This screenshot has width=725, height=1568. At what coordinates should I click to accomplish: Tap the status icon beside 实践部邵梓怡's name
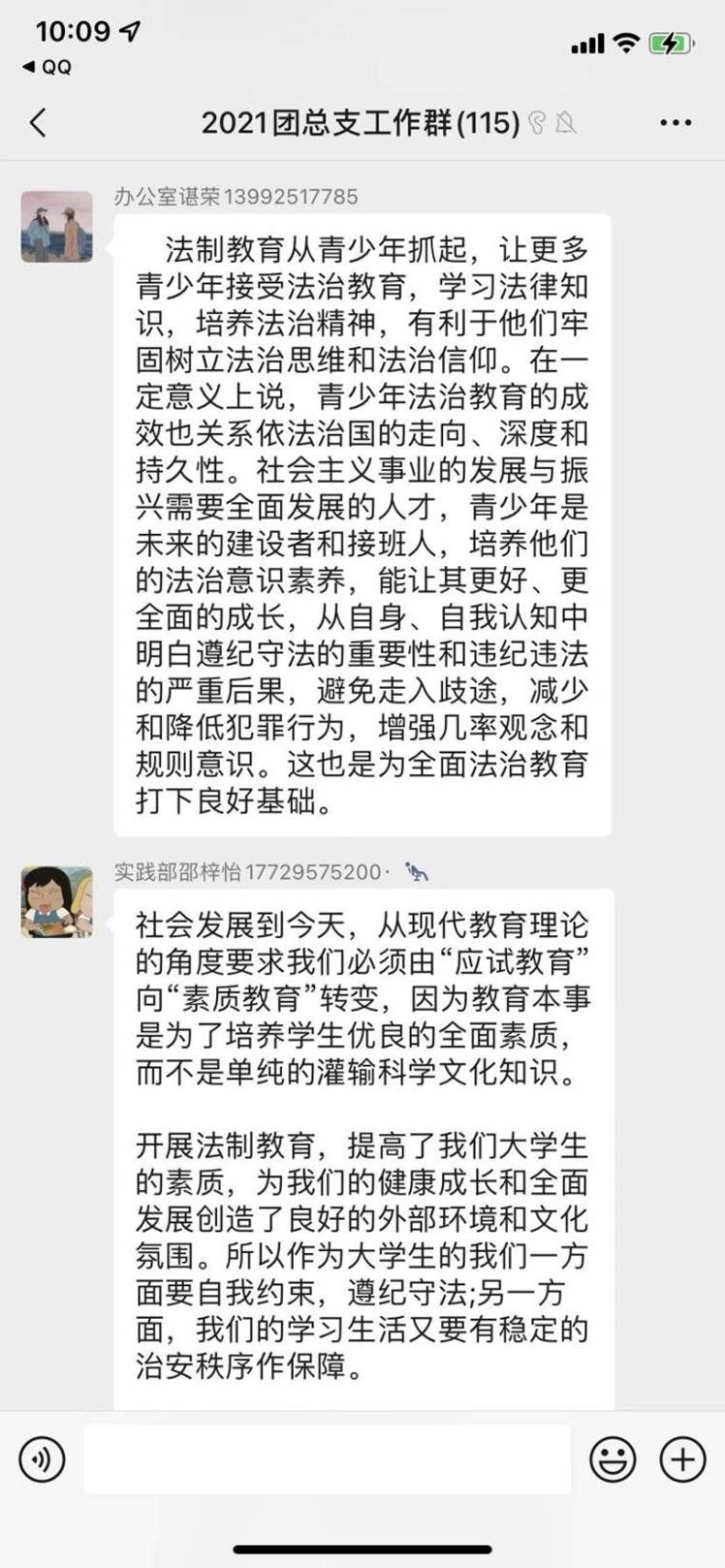click(x=415, y=871)
